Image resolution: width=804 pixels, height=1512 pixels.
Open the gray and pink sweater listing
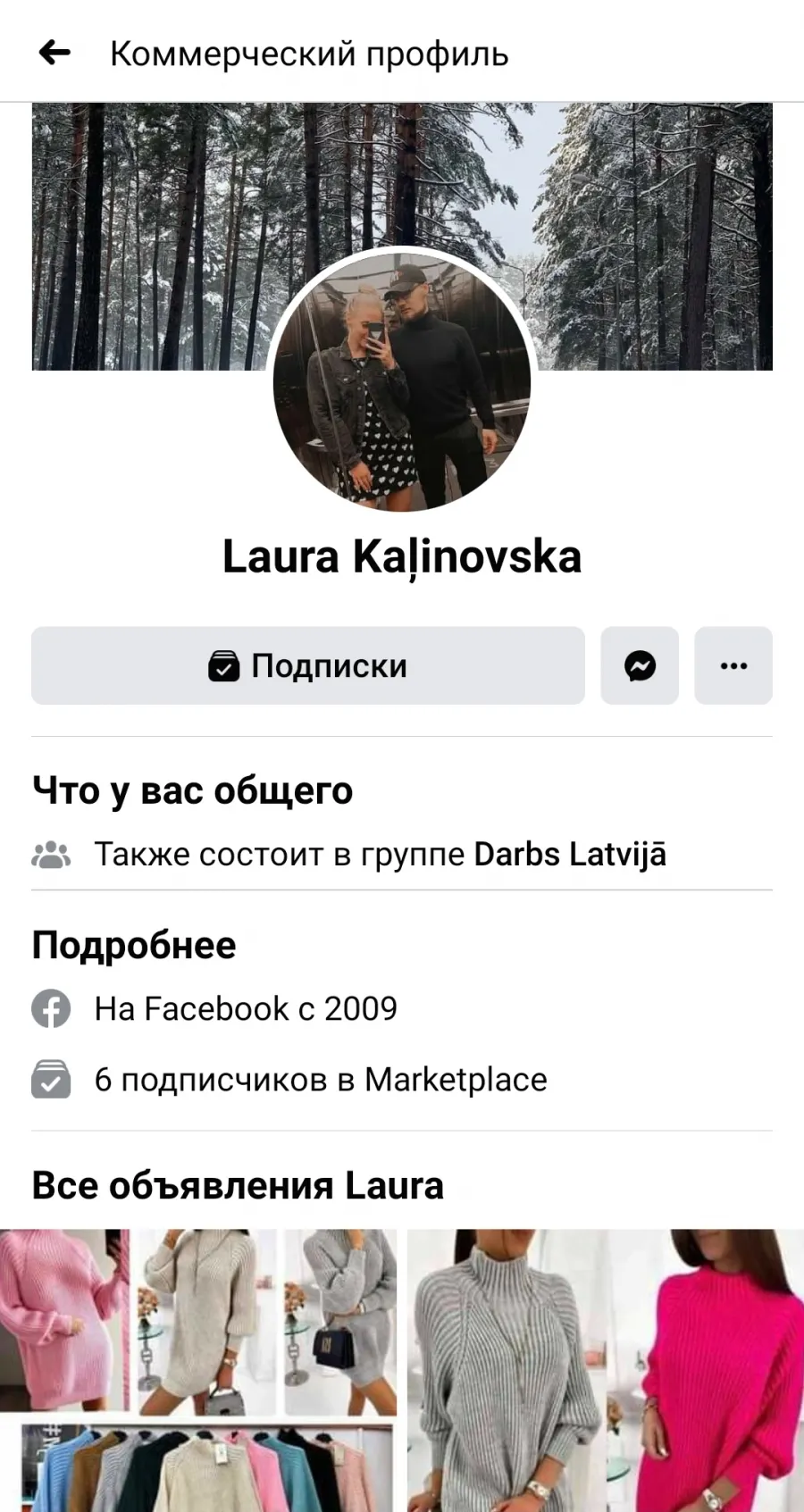click(x=606, y=1370)
